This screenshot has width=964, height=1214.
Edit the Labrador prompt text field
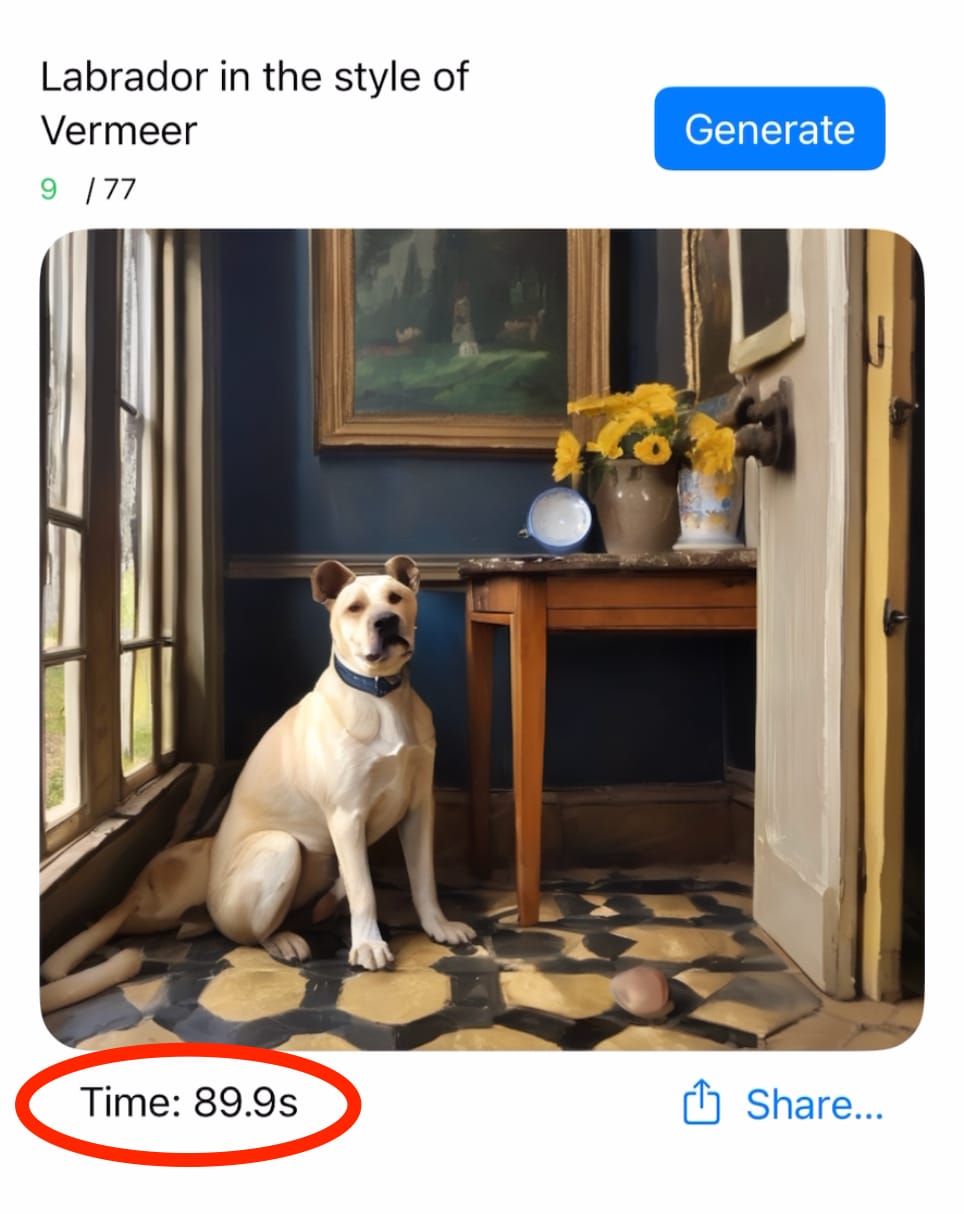(255, 103)
